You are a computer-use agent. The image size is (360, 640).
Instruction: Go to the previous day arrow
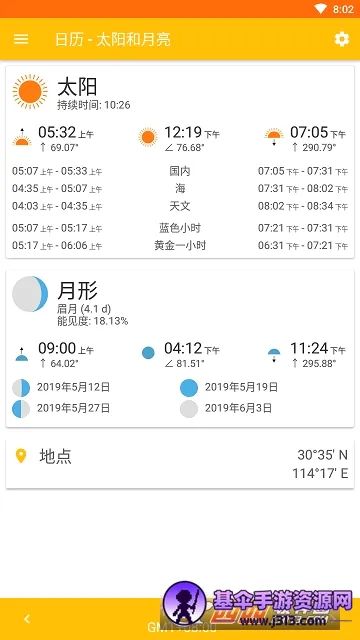click(27, 619)
